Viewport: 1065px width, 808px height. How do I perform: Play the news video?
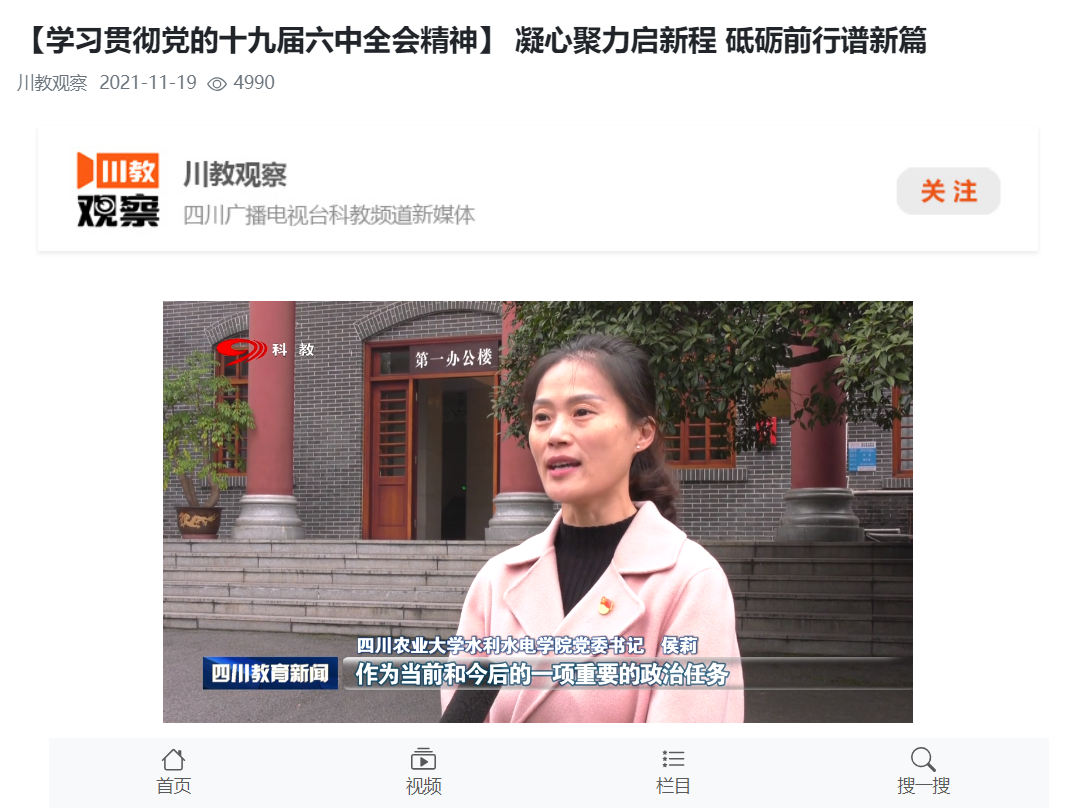click(537, 511)
